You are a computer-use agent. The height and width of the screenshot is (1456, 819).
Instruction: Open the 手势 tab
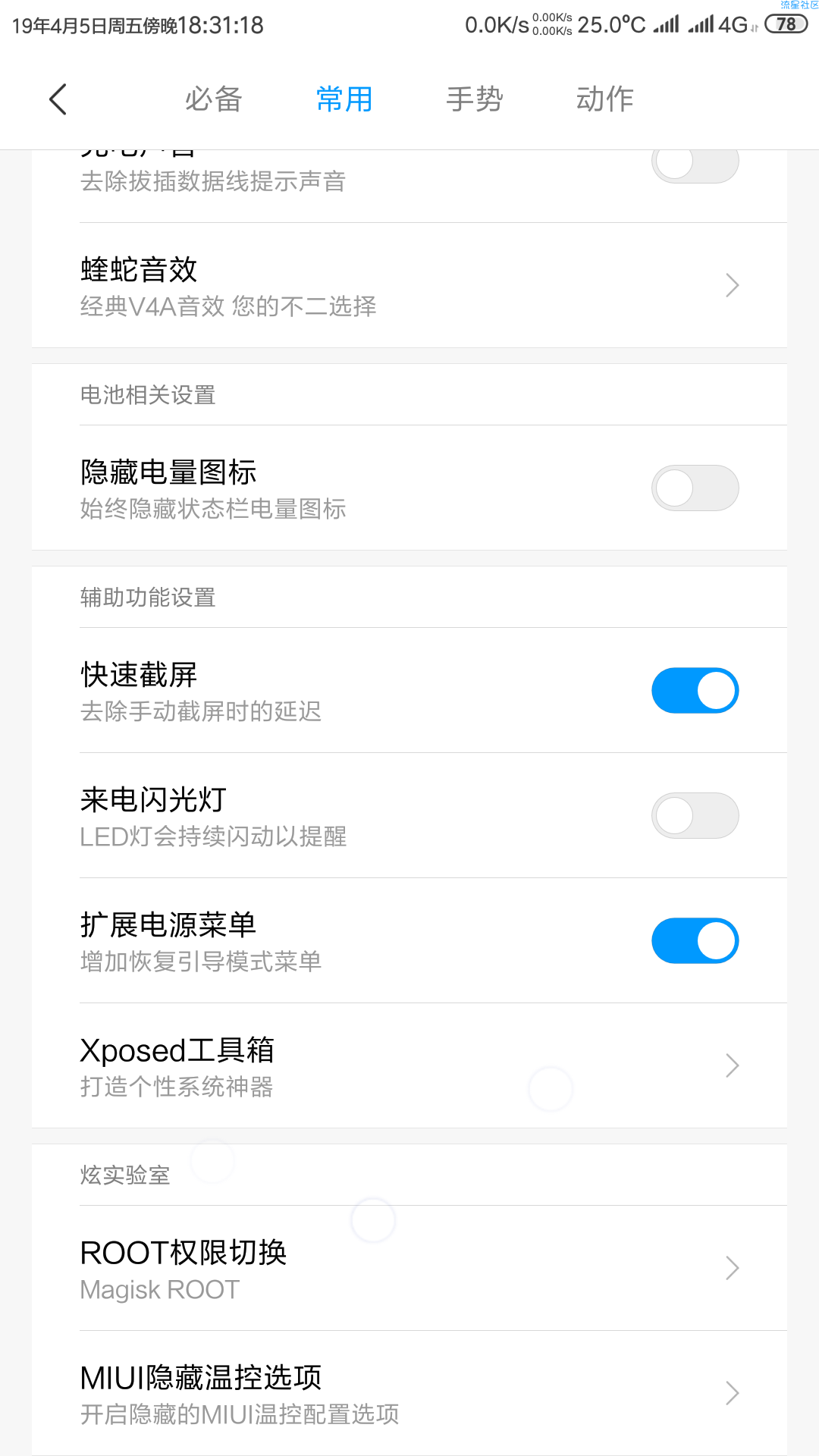tap(475, 99)
